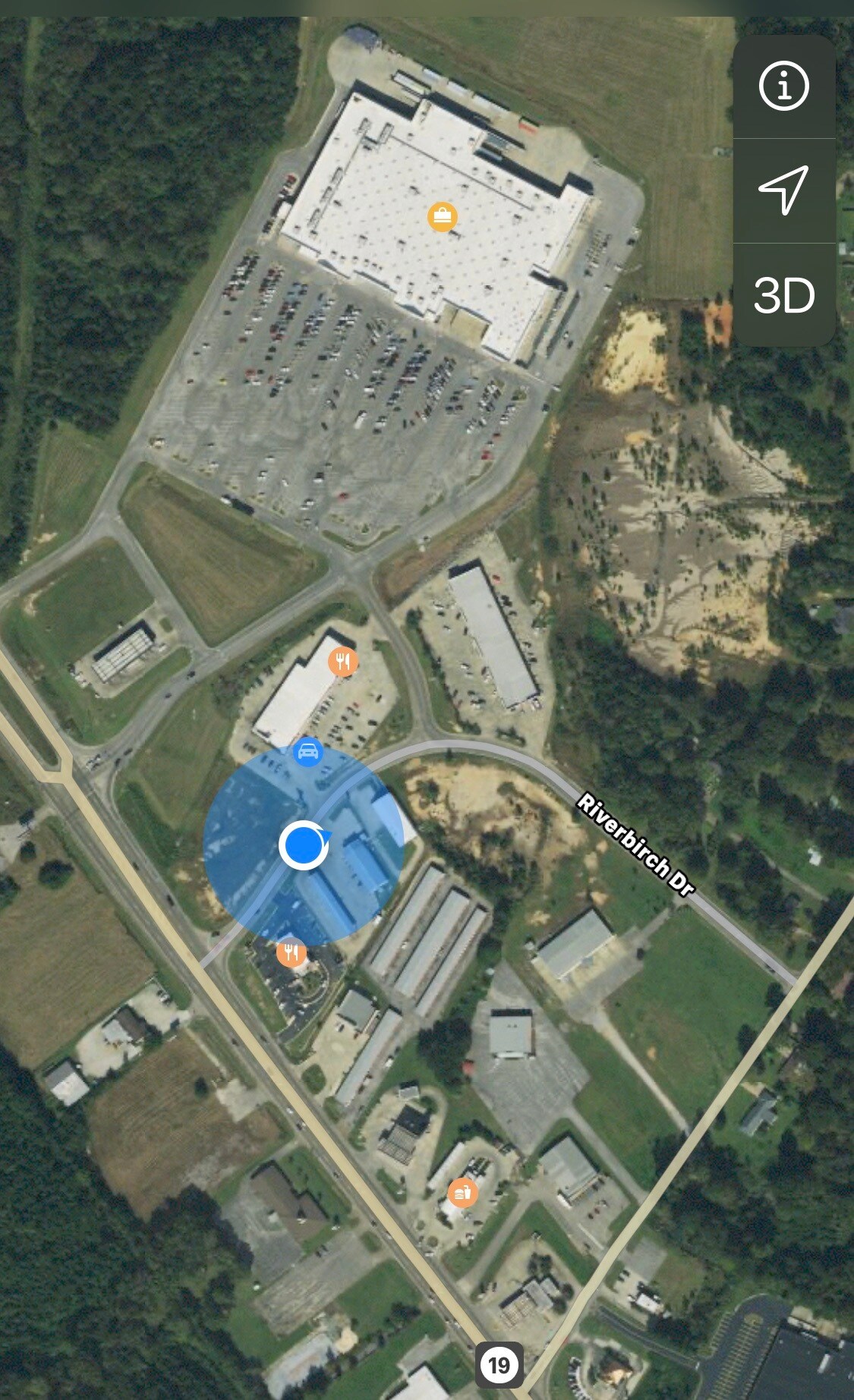
Task: Select the orange fast food drink marker
Action: (x=462, y=1193)
